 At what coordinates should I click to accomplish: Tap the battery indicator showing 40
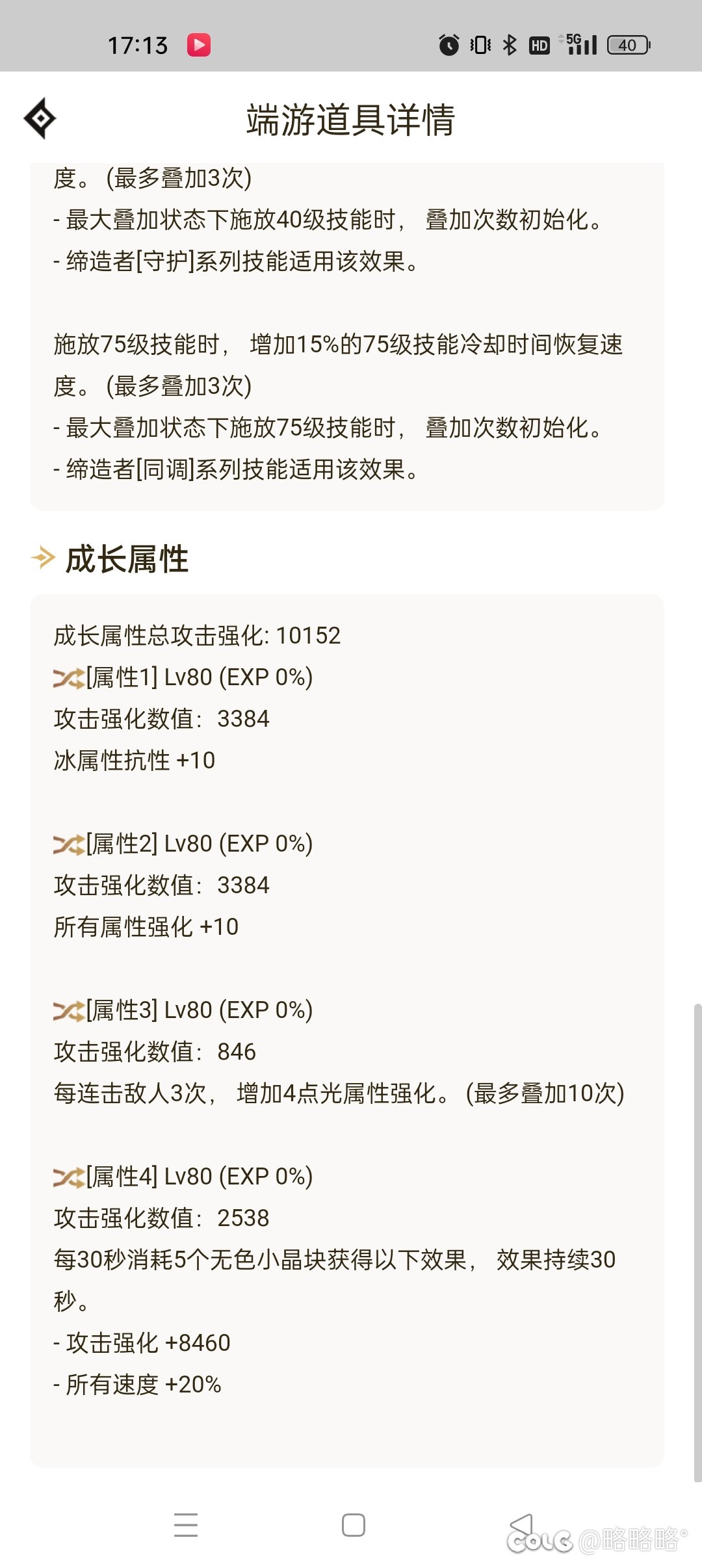pos(628,44)
